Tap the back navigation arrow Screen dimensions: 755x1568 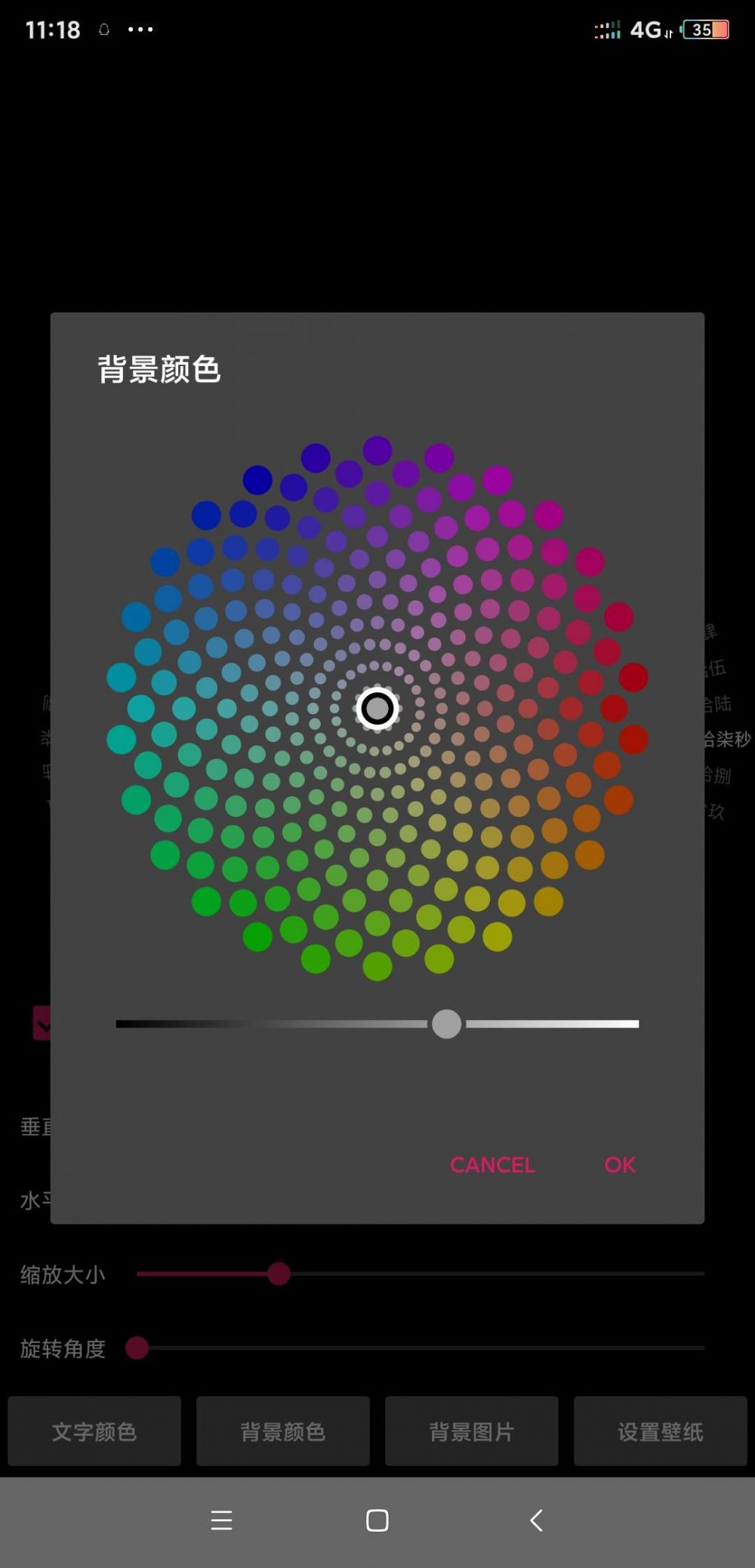point(536,1520)
